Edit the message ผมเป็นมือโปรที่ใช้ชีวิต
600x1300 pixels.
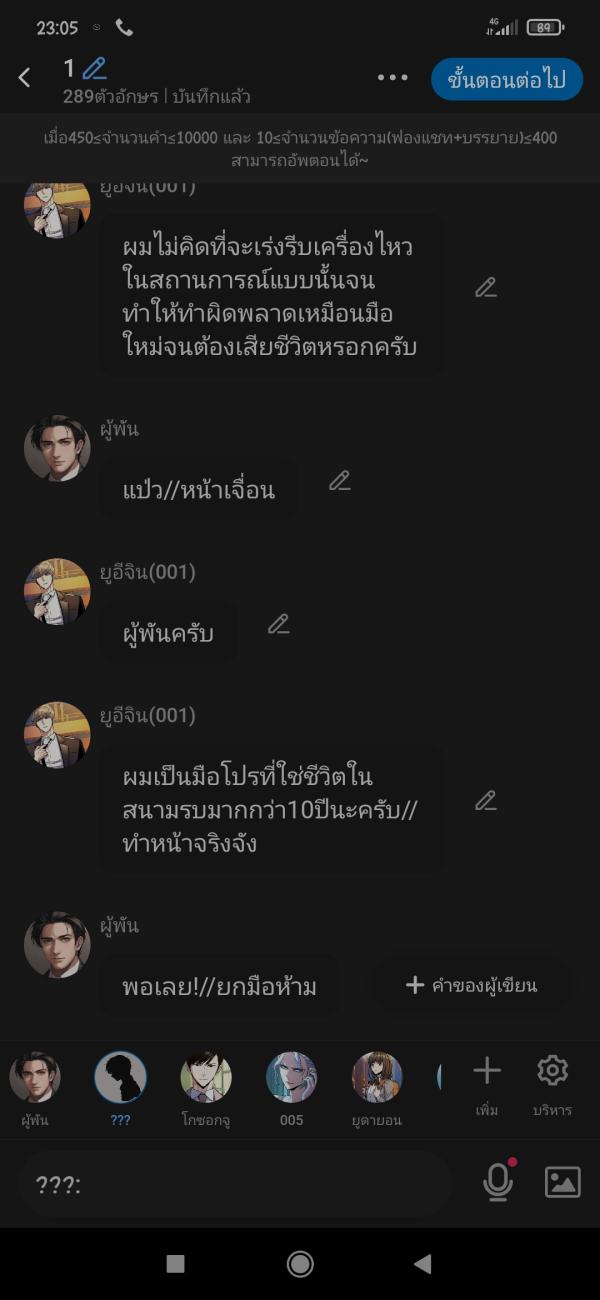[x=485, y=801]
